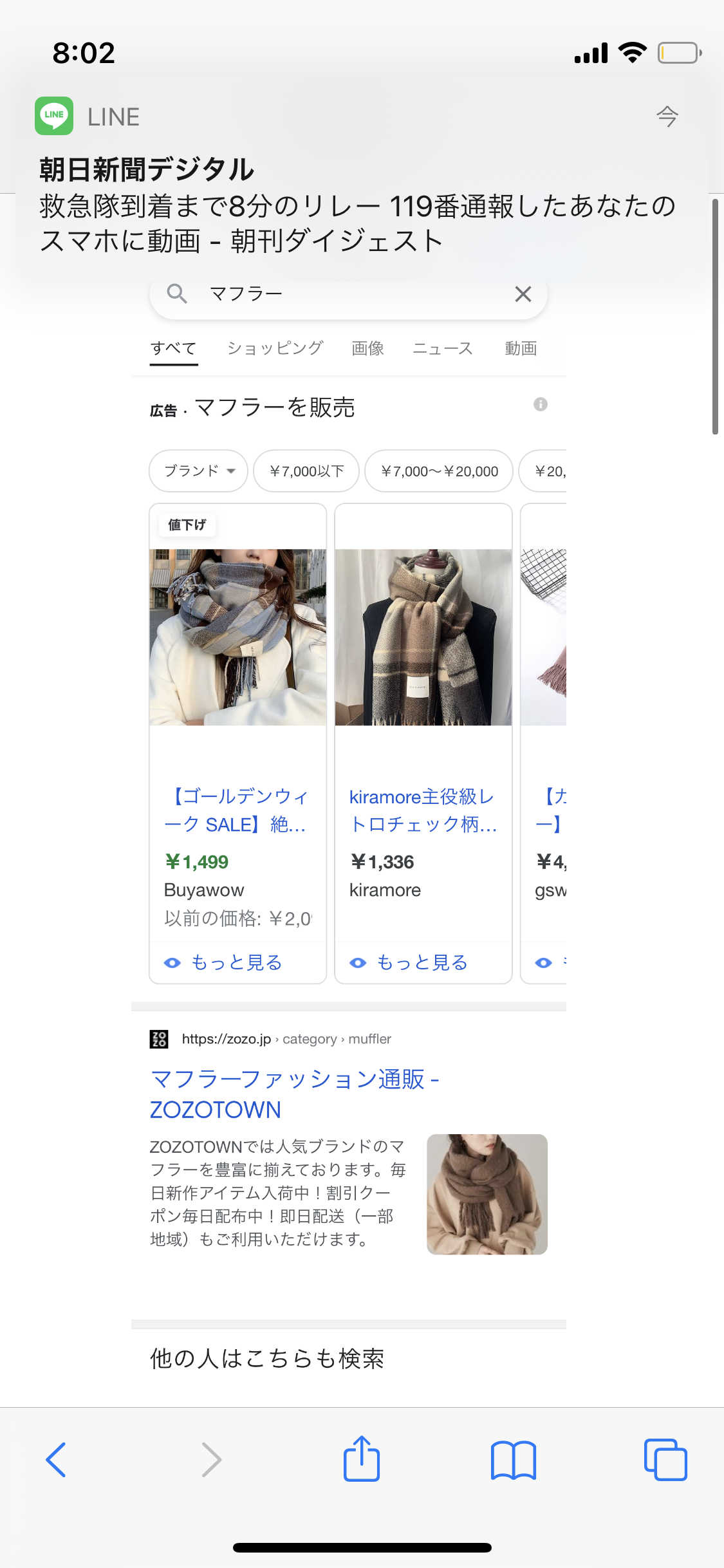Select the ￥7,000〜￥20,000 price chip

(x=439, y=471)
